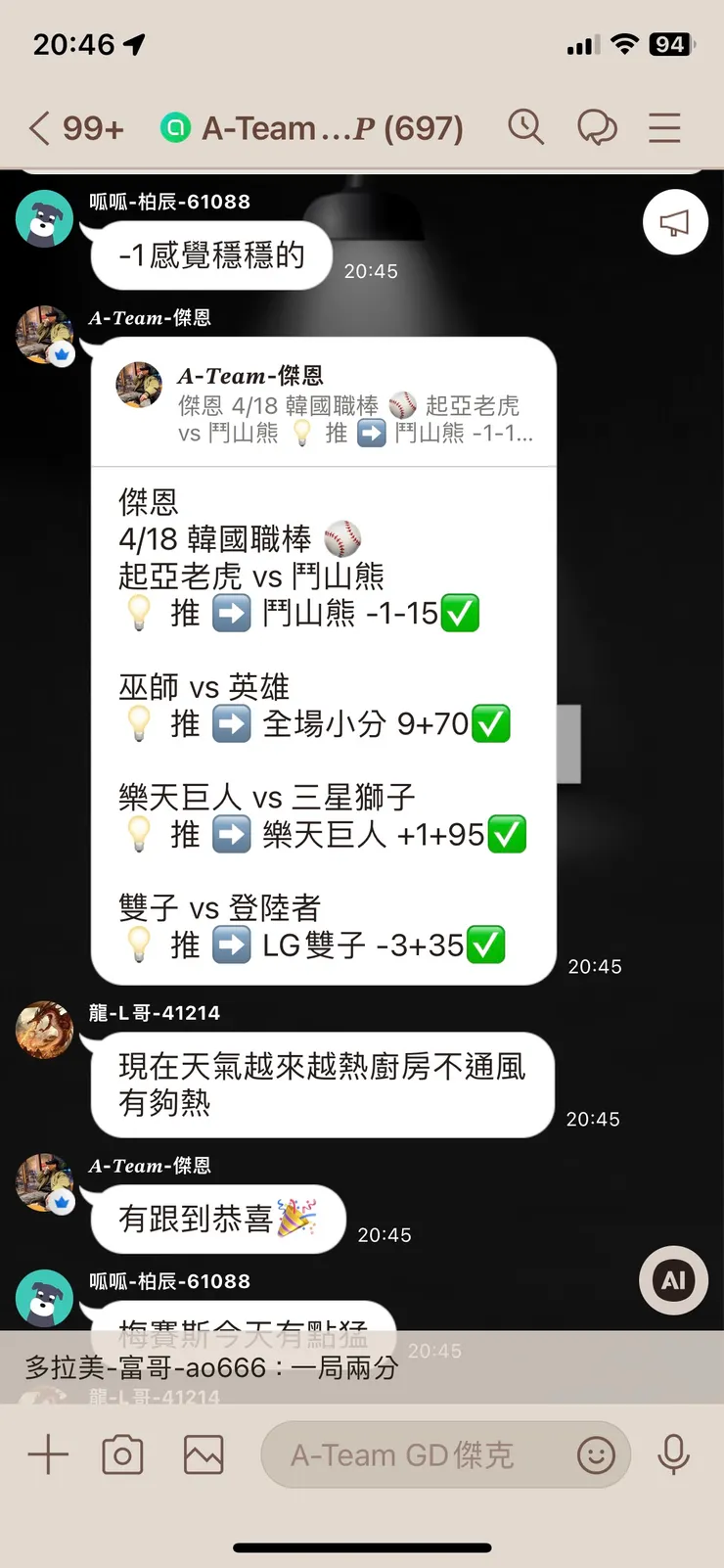The image size is (724, 1568).
Task: Tap the AI assistant floating button
Action: coord(672,1280)
